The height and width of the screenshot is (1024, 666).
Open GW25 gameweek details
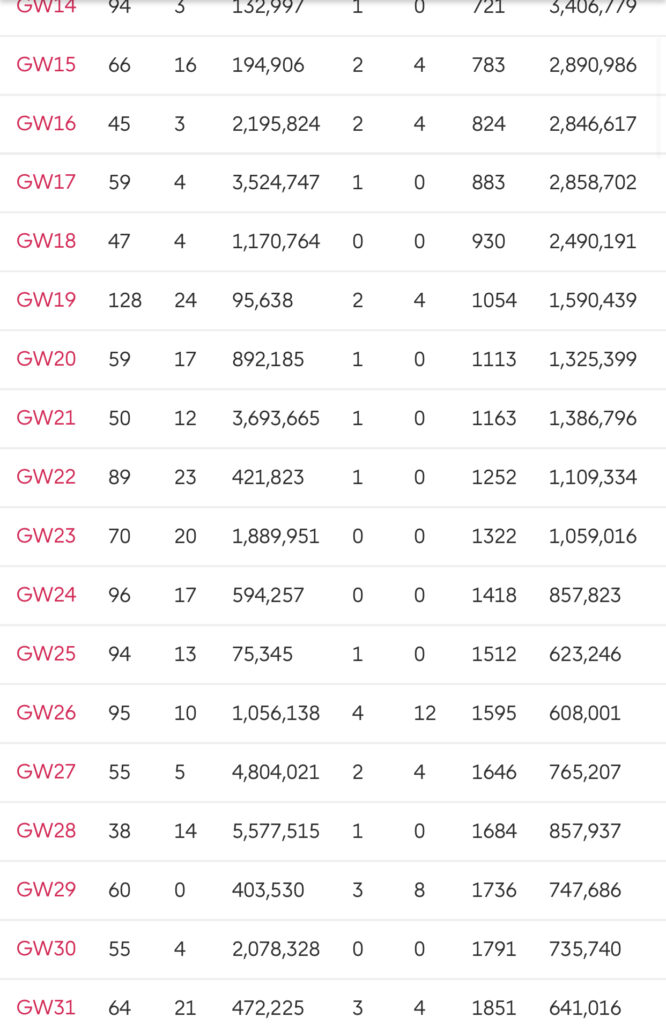pos(46,654)
